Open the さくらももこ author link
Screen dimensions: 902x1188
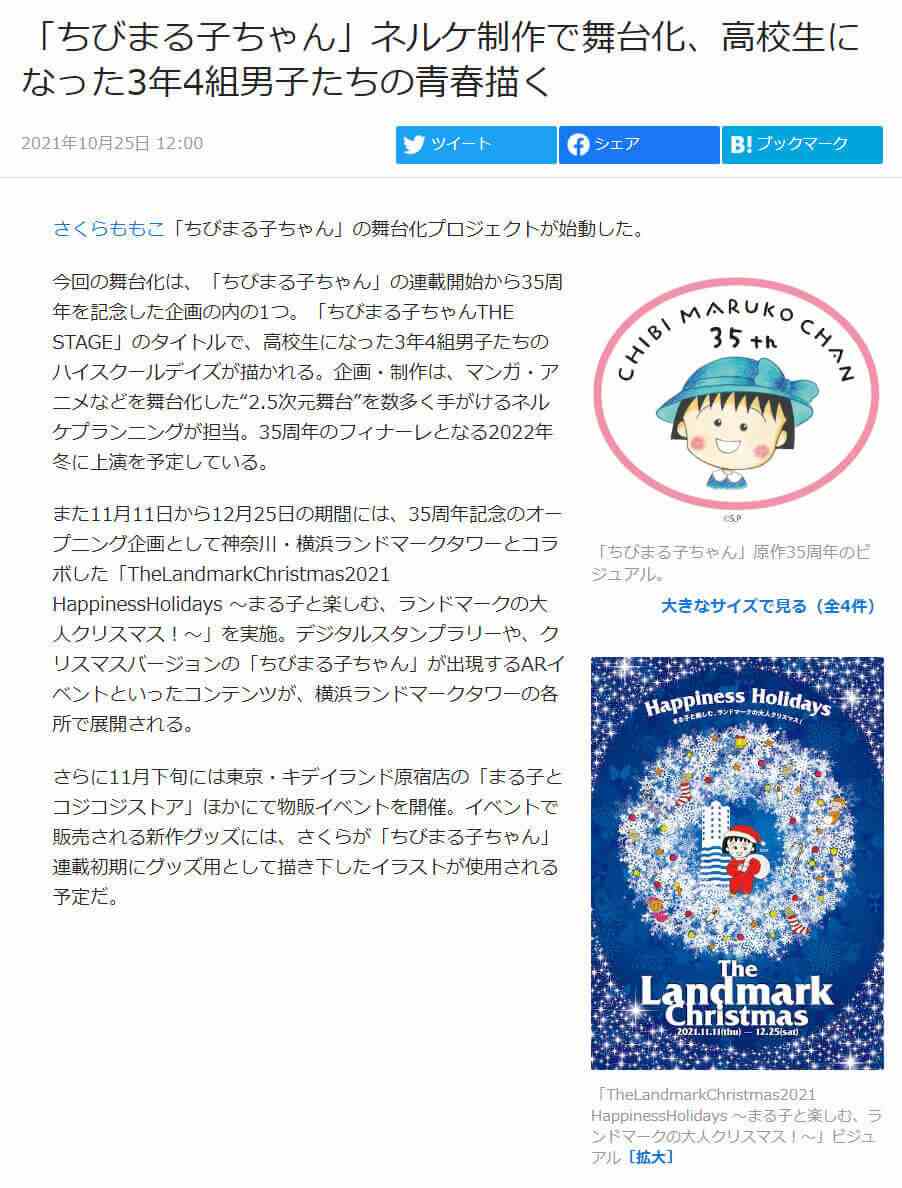[108, 229]
